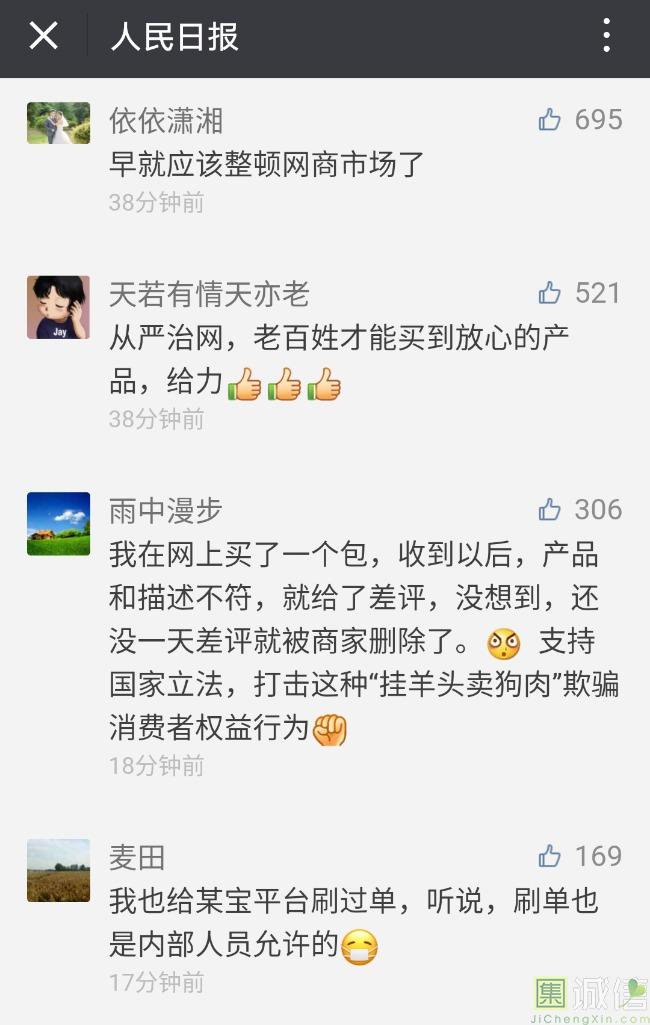Close the 人民日报 article page
The height and width of the screenshot is (1025, 650).
pyautogui.click(x=44, y=37)
